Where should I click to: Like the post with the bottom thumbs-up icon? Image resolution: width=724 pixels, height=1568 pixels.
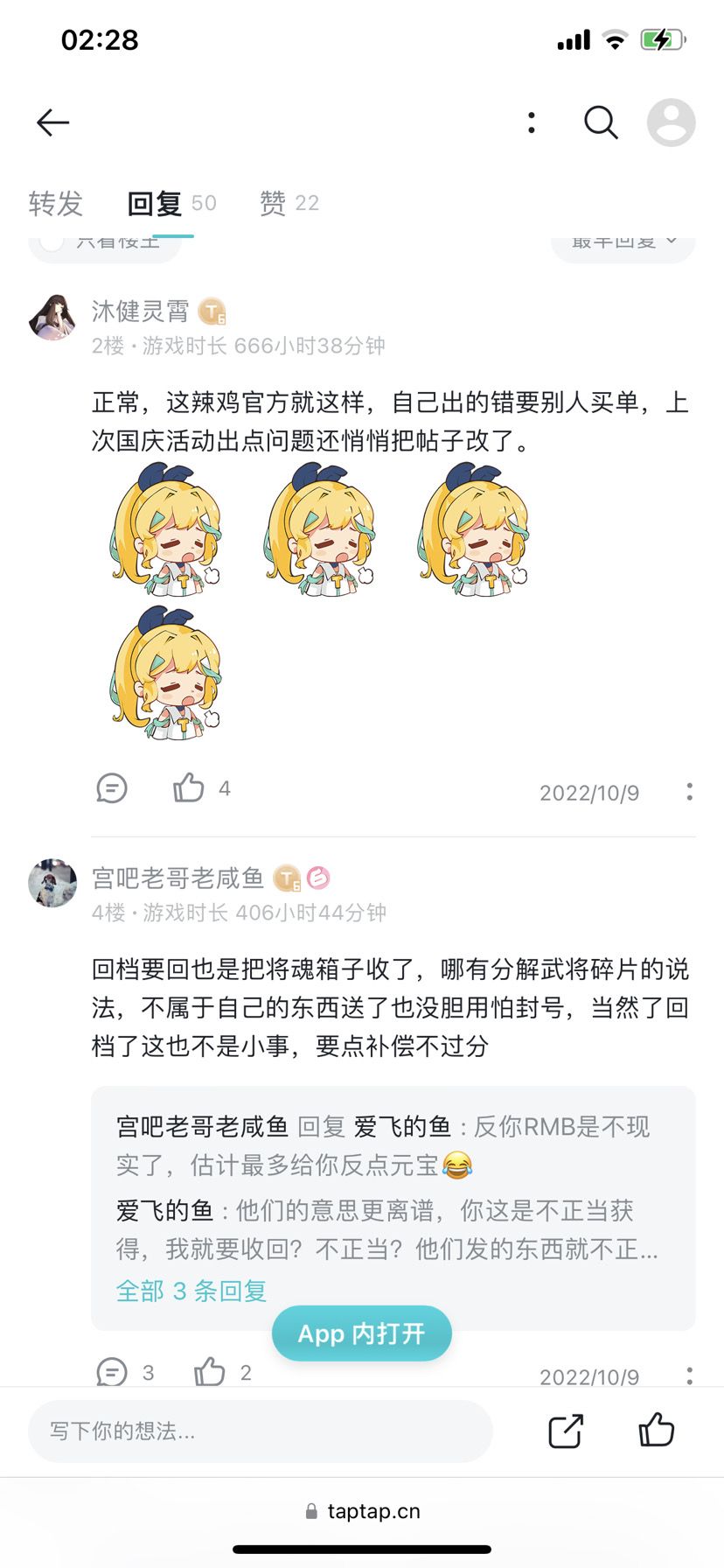pos(657,1430)
